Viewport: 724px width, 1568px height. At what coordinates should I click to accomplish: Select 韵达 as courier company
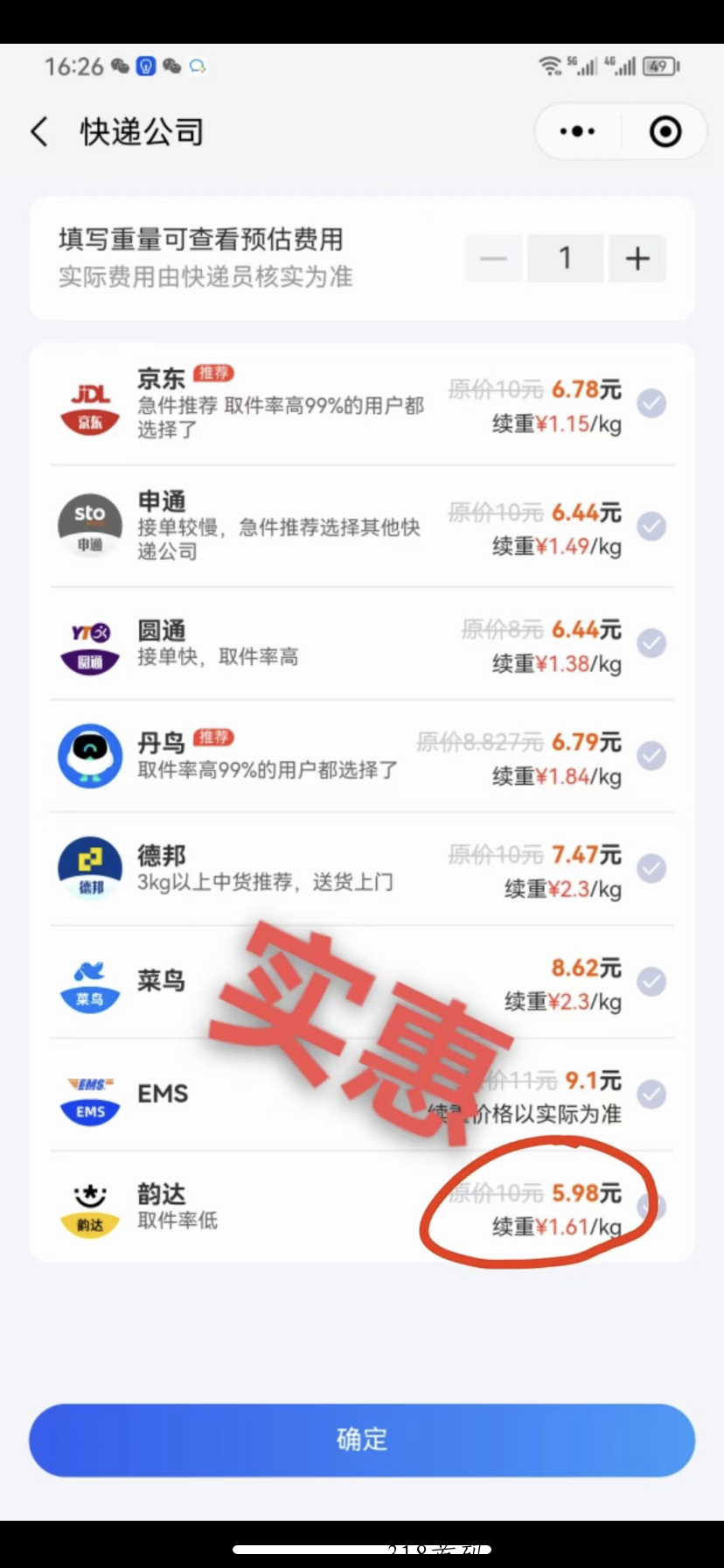point(652,1207)
